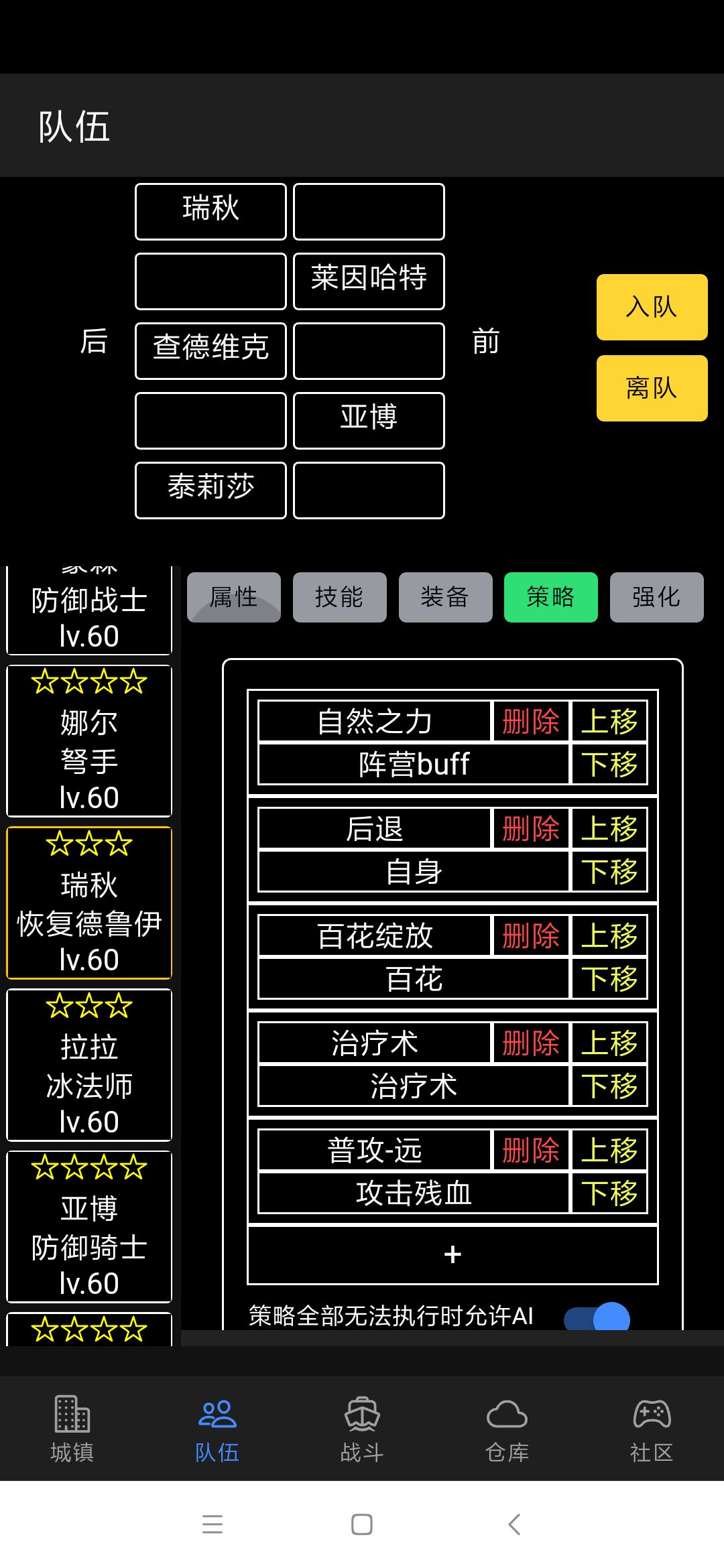Switch to the 技能 skills tab
Viewport: 724px width, 1568px height.
pos(339,597)
